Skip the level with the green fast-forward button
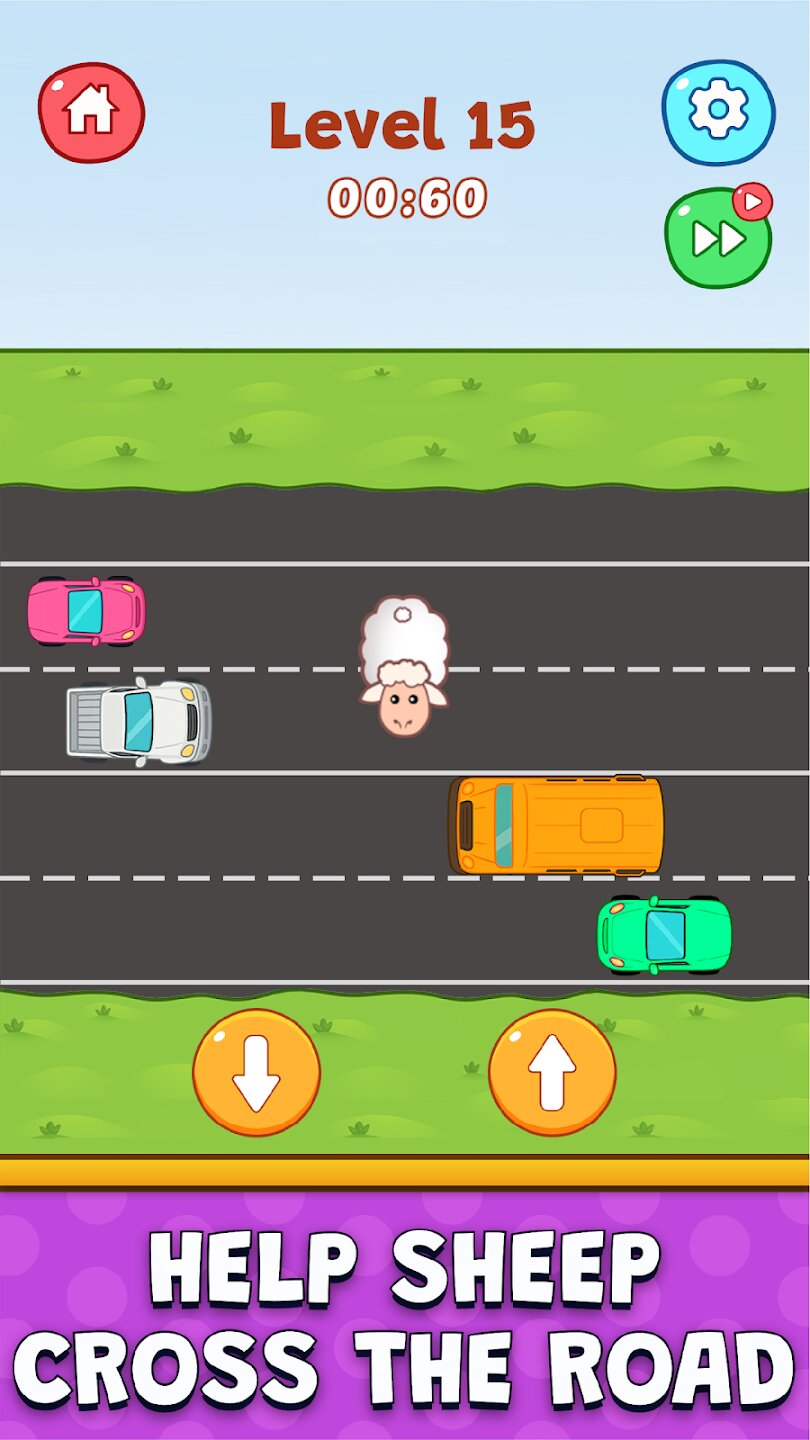Image resolution: width=810 pixels, height=1440 pixels. [718, 238]
